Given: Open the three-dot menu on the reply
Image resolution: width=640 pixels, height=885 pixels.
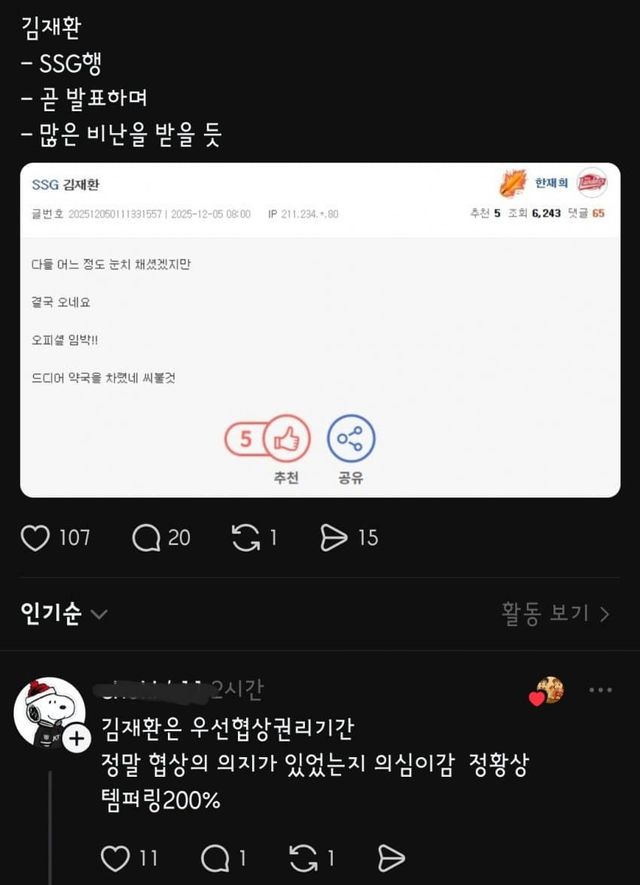Looking at the screenshot, I should pyautogui.click(x=601, y=690).
